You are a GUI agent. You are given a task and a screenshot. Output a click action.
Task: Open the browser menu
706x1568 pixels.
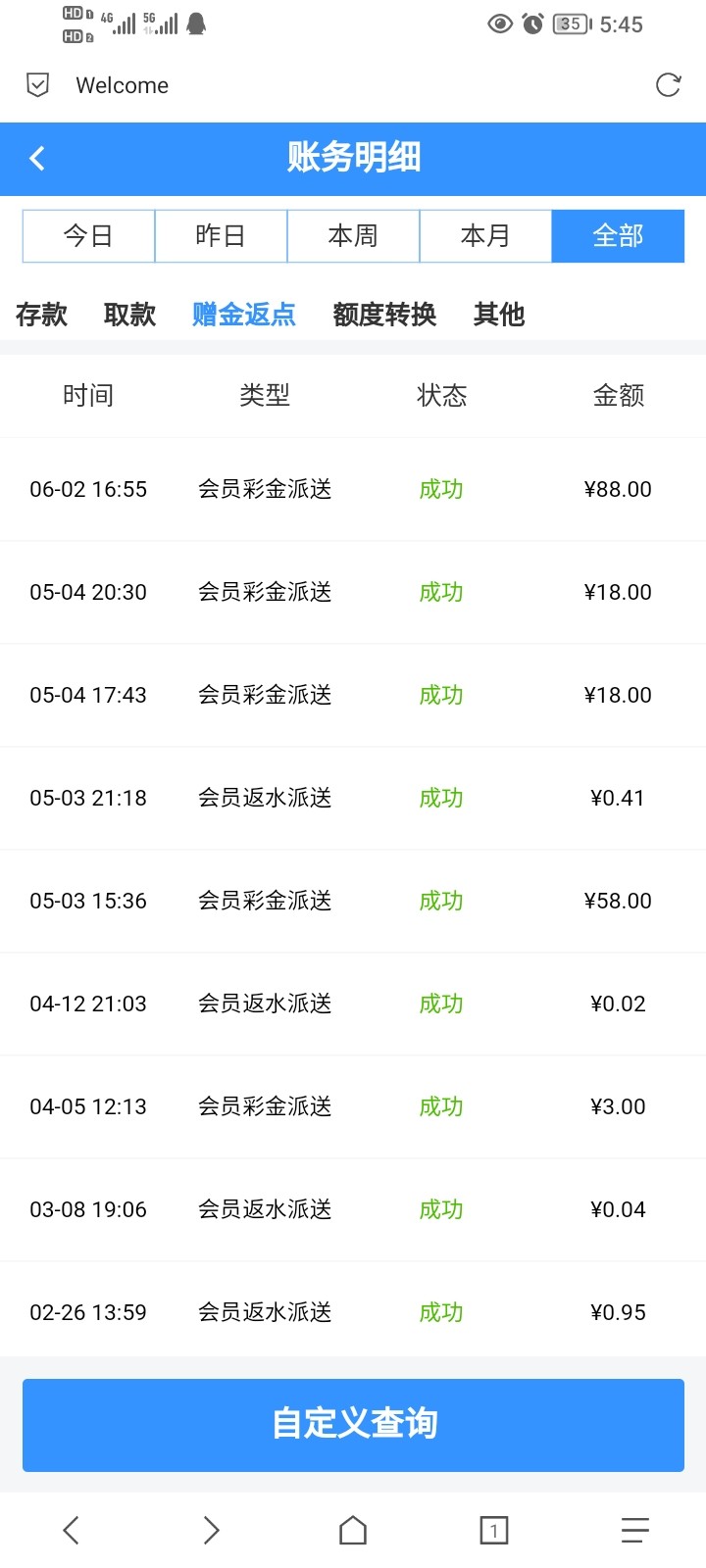(635, 1530)
